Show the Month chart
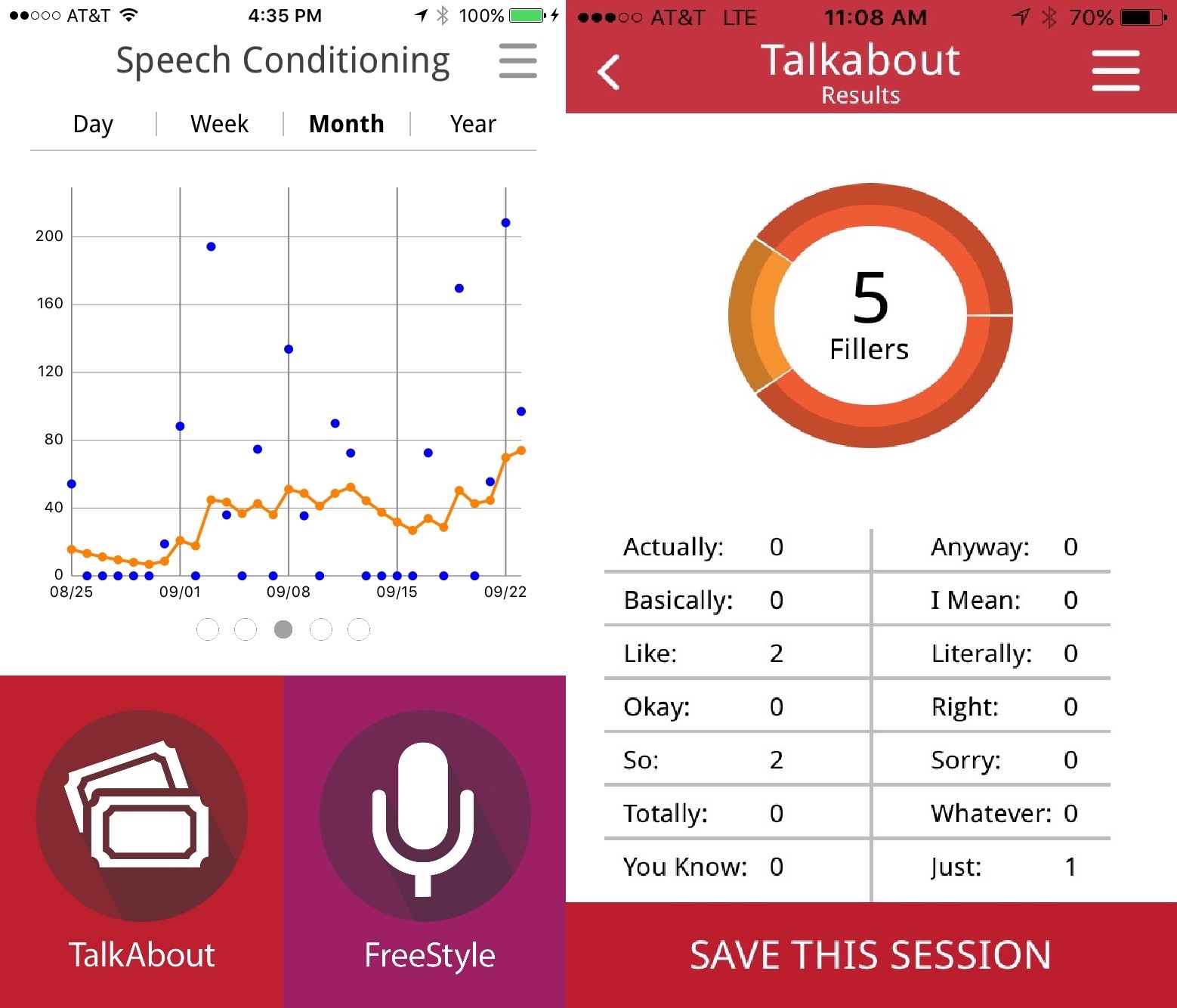 pos(346,124)
